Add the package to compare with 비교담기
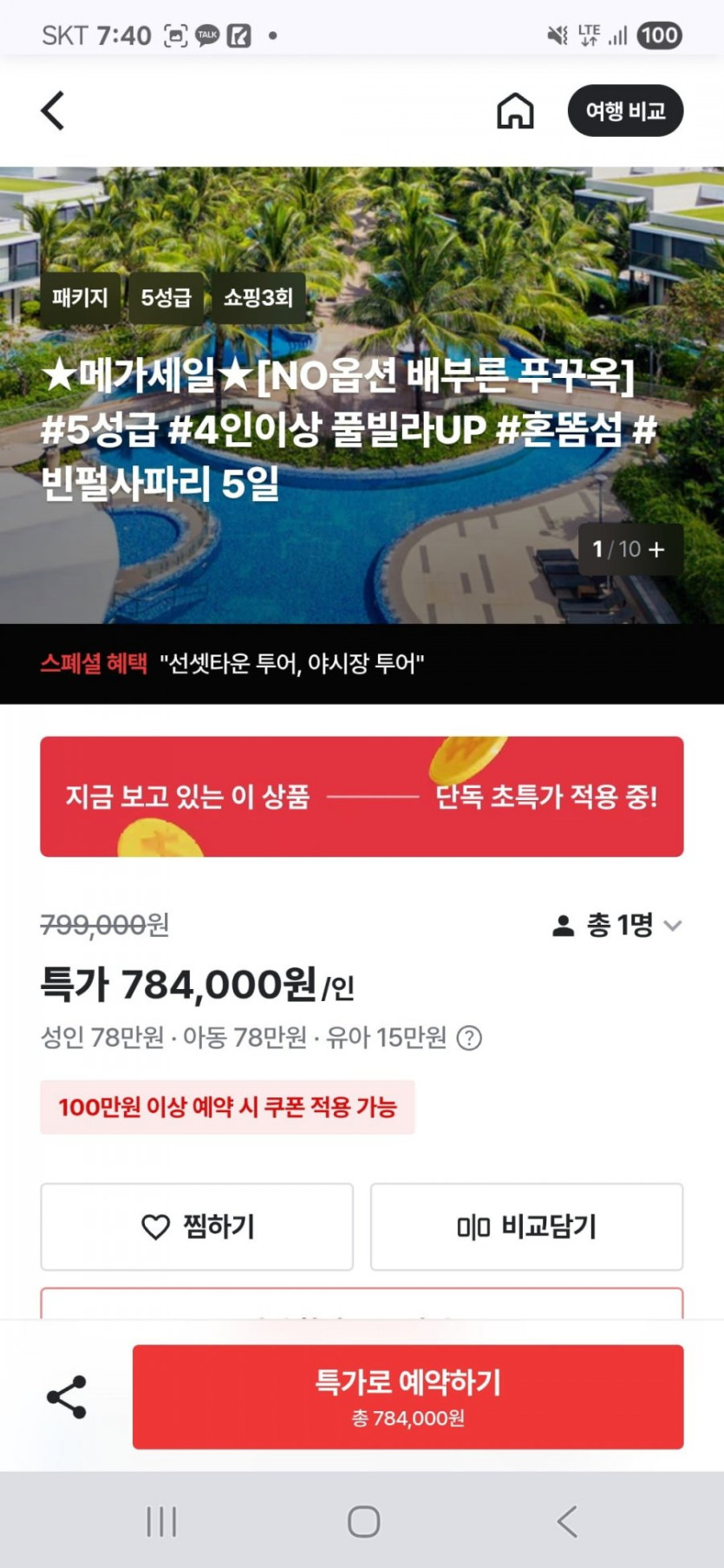This screenshot has height=1568, width=724. point(526,1226)
